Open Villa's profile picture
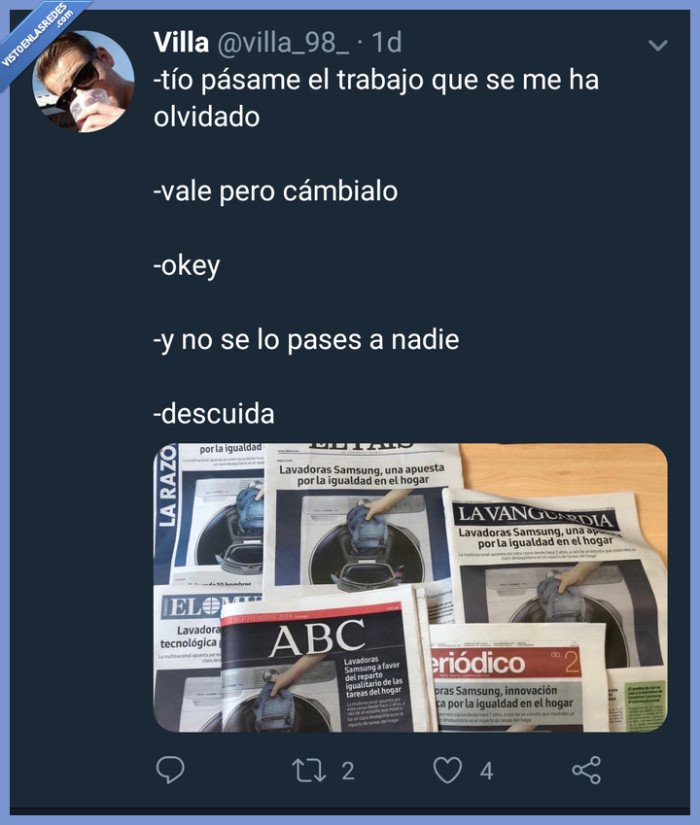Screen dimensions: 700x825 click(x=83, y=81)
